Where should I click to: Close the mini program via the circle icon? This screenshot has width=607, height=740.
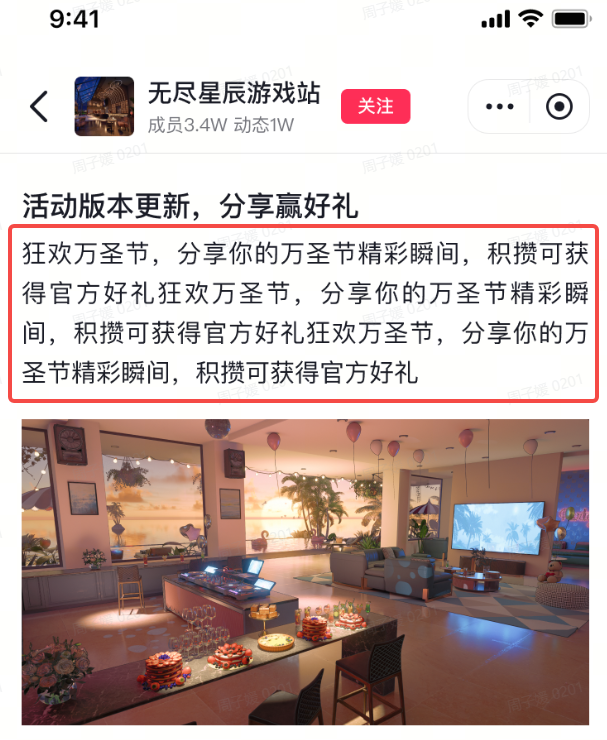click(x=559, y=106)
